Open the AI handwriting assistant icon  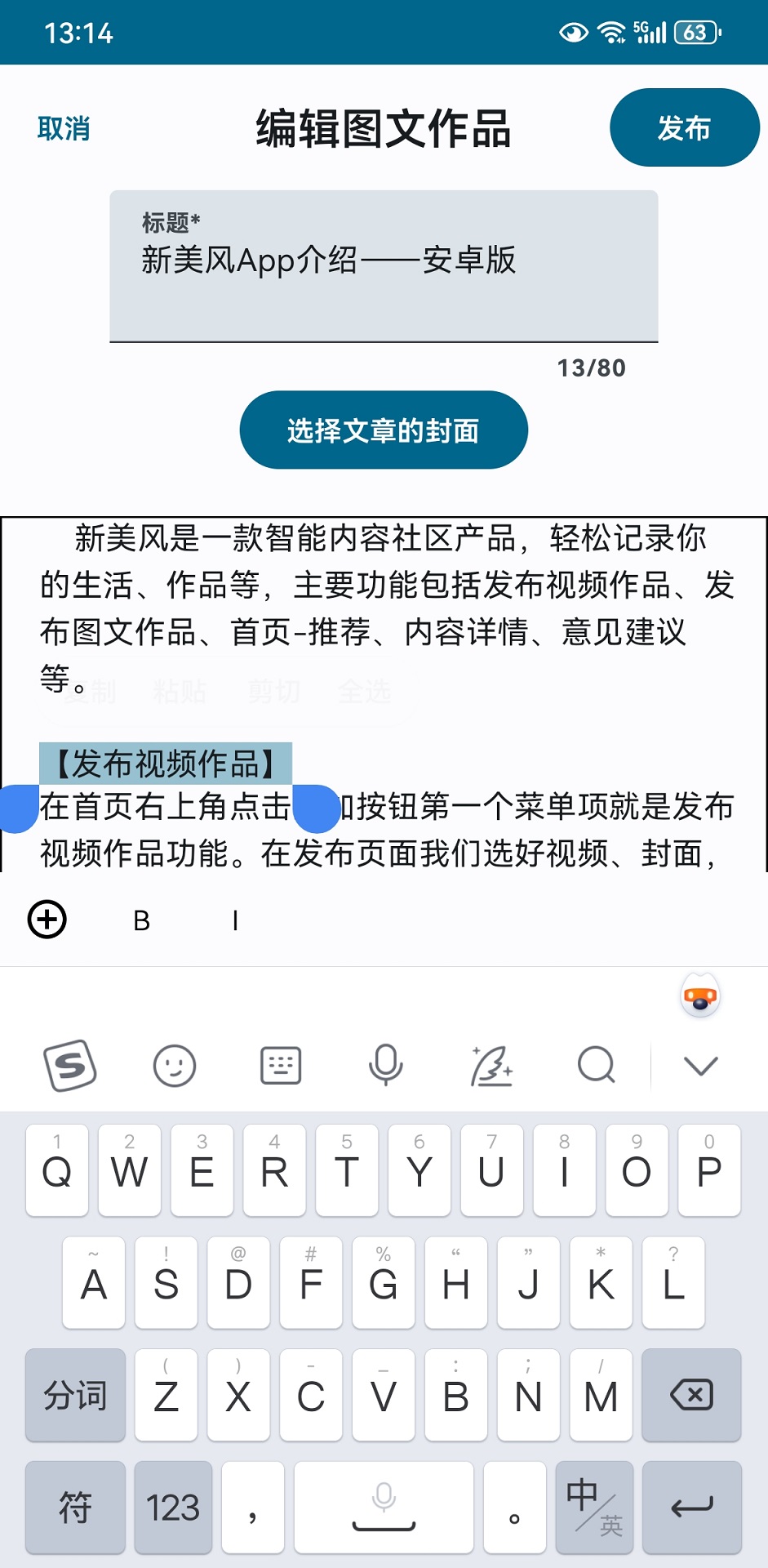(491, 1065)
